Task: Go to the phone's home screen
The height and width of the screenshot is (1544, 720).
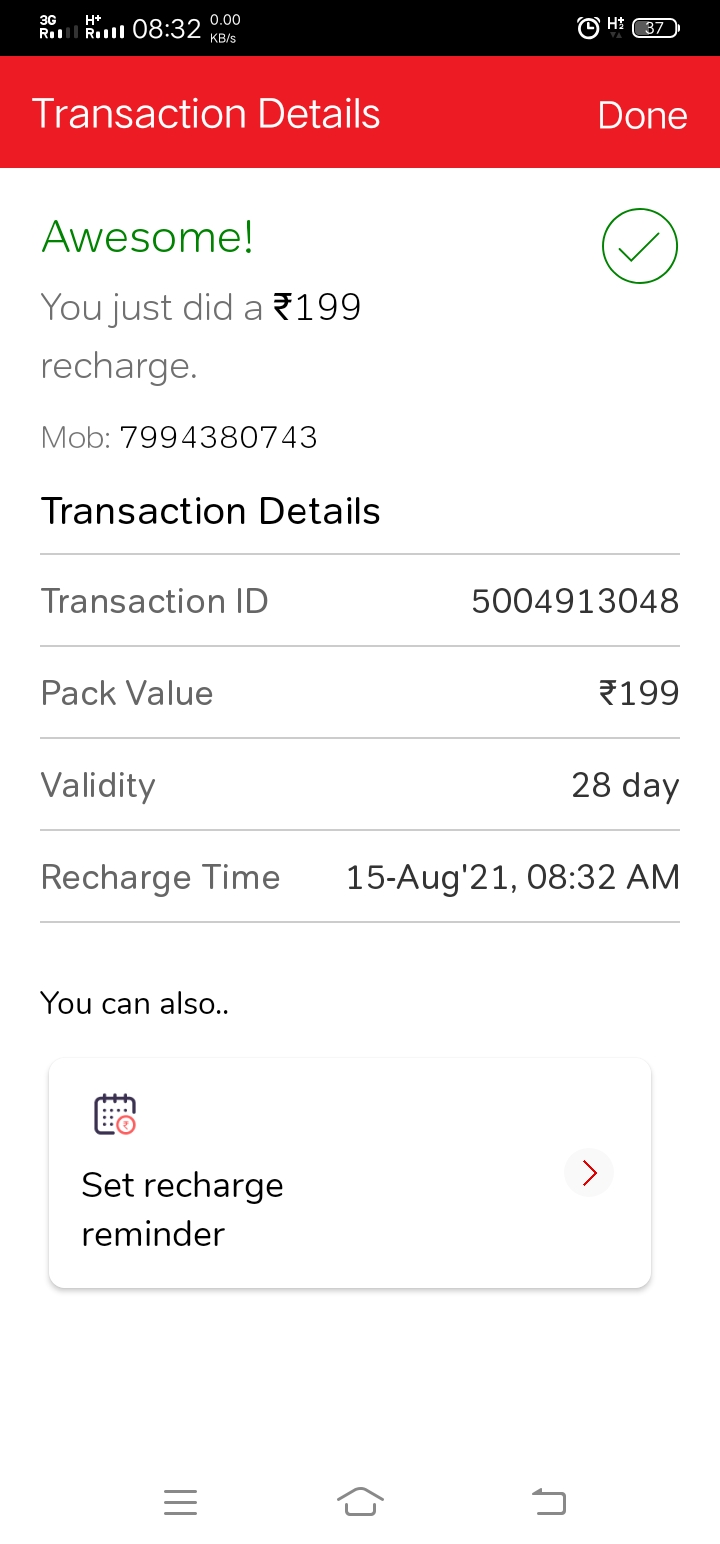Action: (x=361, y=1501)
